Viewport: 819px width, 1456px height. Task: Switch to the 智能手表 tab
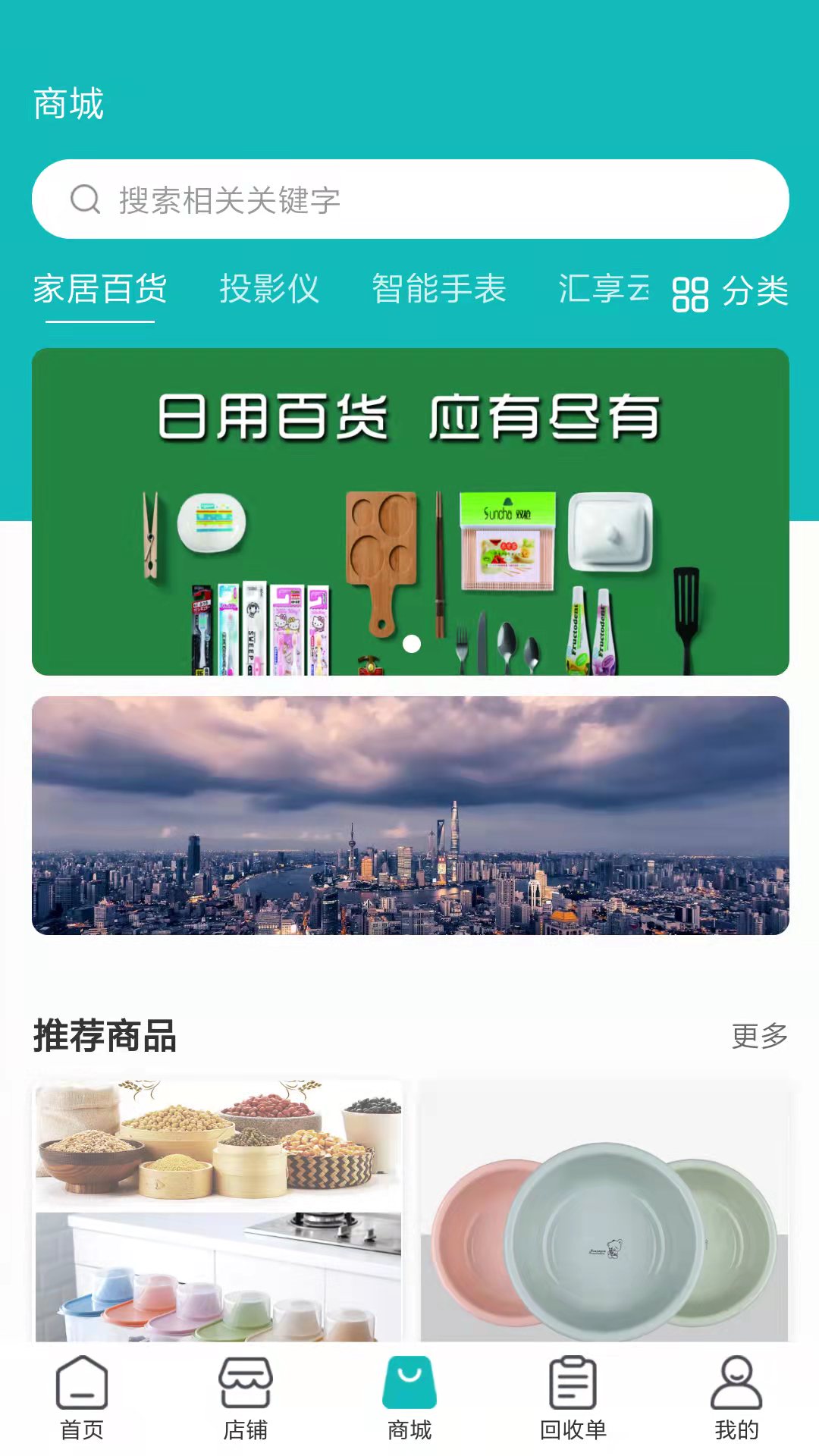[438, 290]
